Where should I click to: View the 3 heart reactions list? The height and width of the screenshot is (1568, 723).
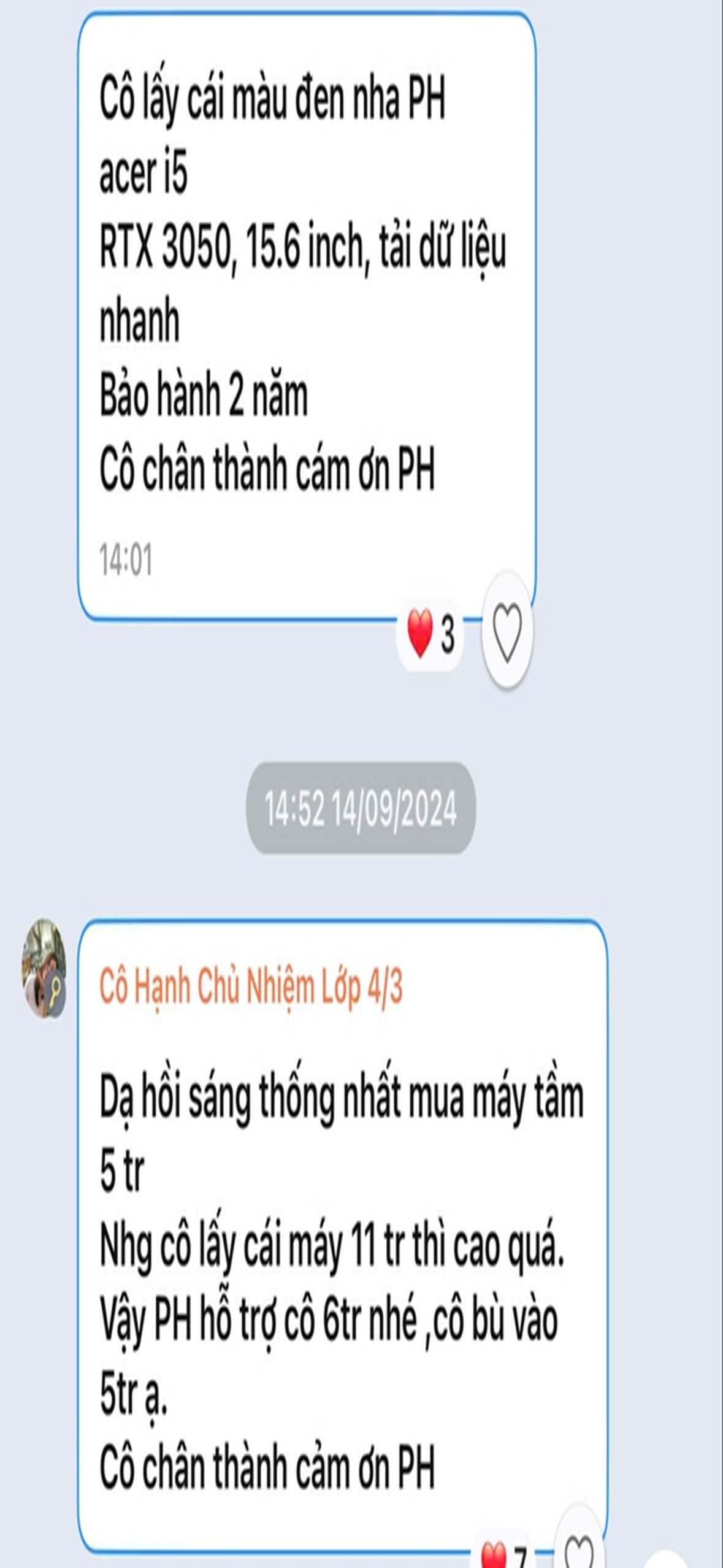[x=431, y=634]
